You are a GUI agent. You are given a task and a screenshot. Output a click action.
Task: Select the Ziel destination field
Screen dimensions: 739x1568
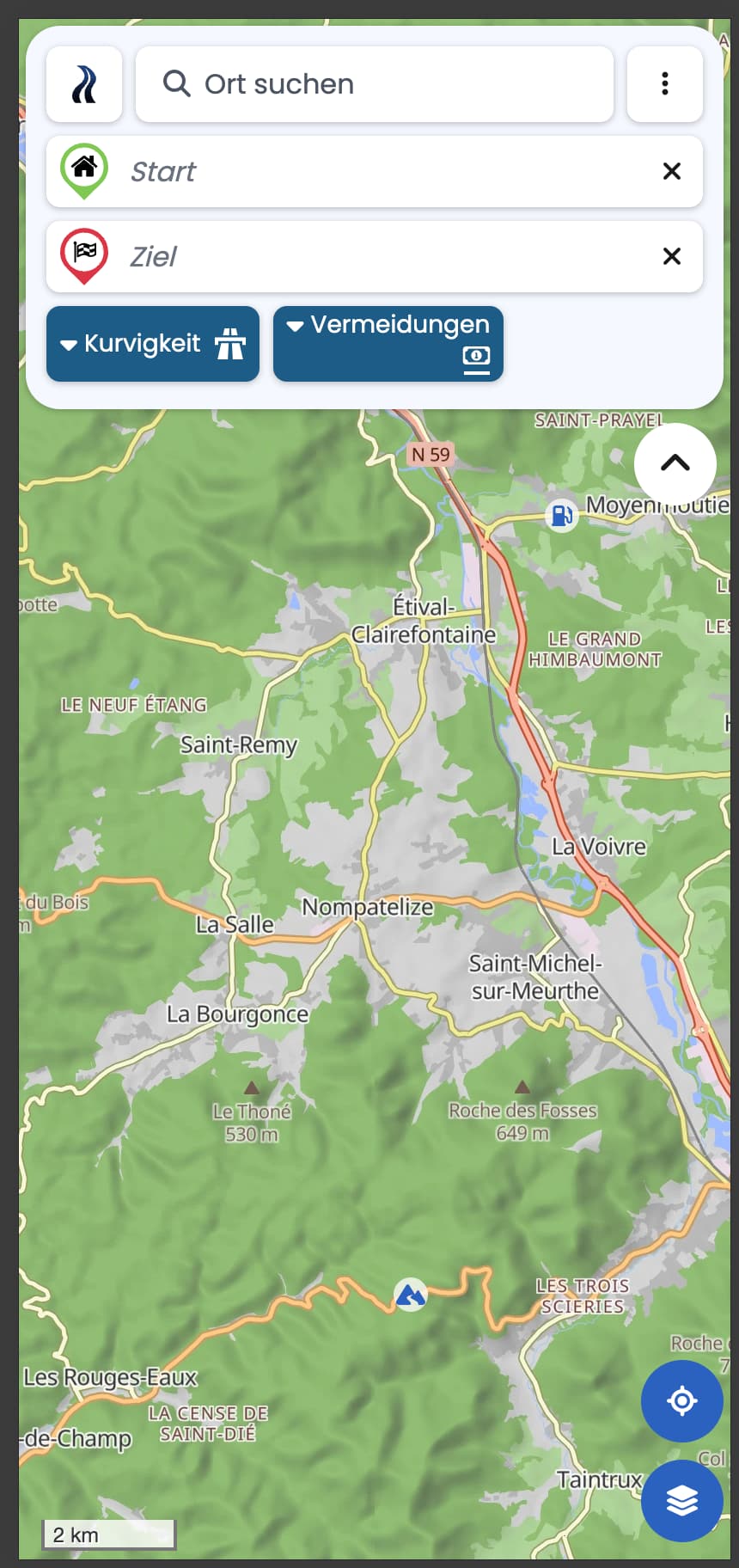(375, 256)
